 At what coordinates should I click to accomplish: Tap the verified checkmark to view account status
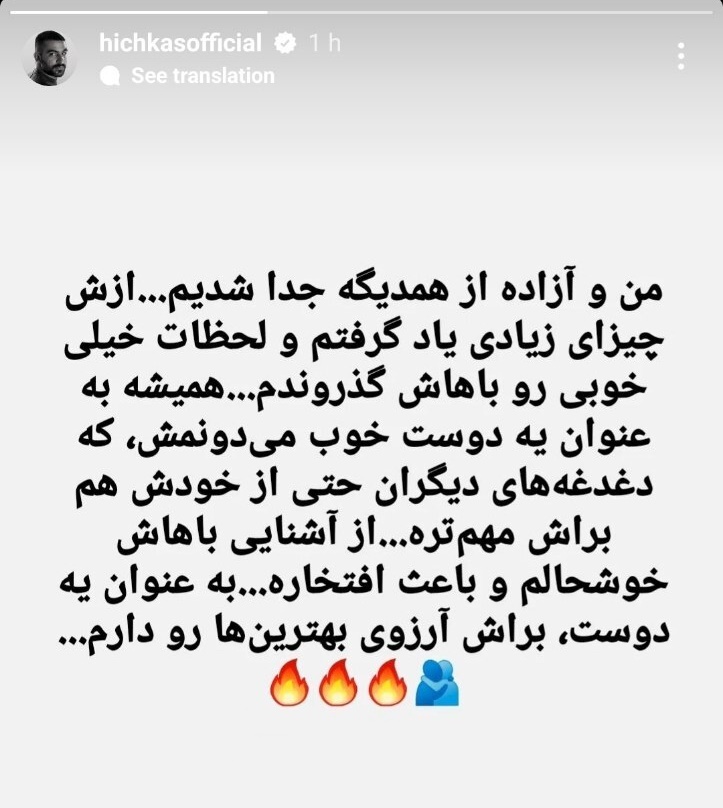click(285, 42)
